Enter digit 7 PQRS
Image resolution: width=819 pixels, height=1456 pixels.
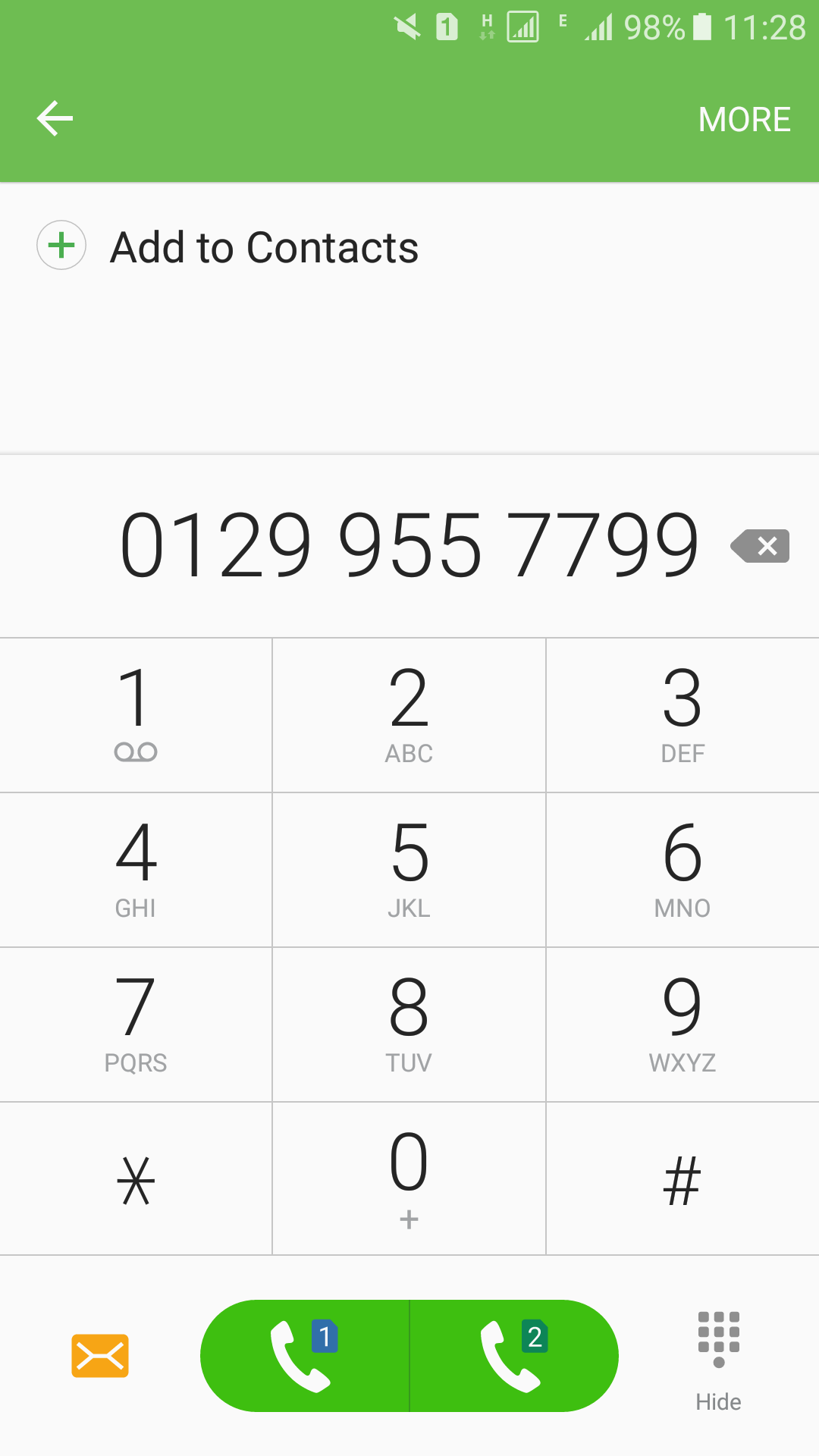click(x=136, y=1024)
